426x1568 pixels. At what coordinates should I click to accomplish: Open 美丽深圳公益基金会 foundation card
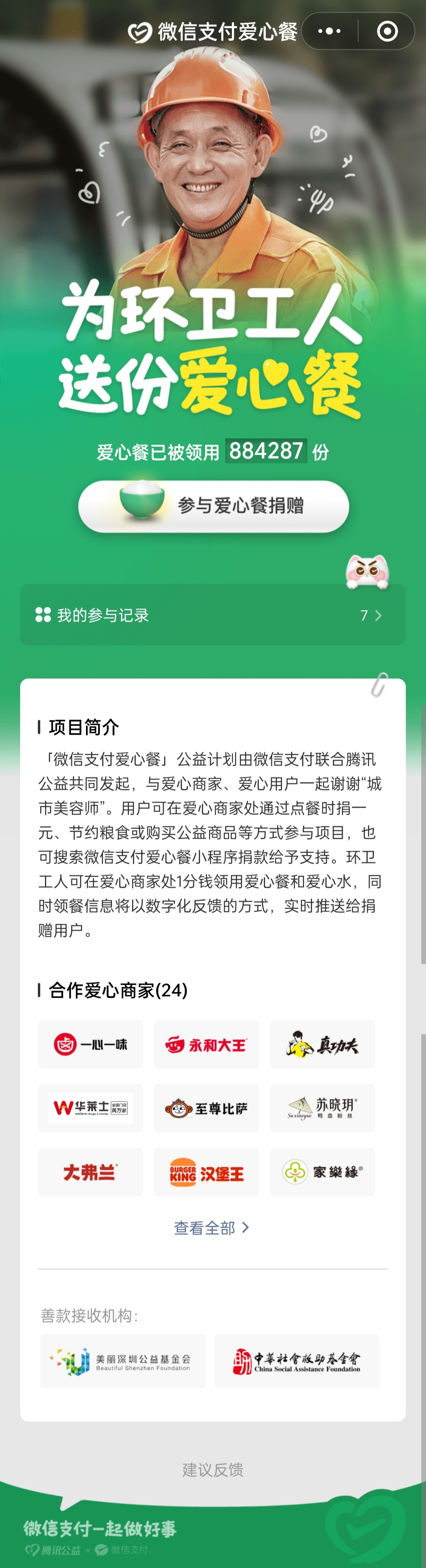[123, 1361]
